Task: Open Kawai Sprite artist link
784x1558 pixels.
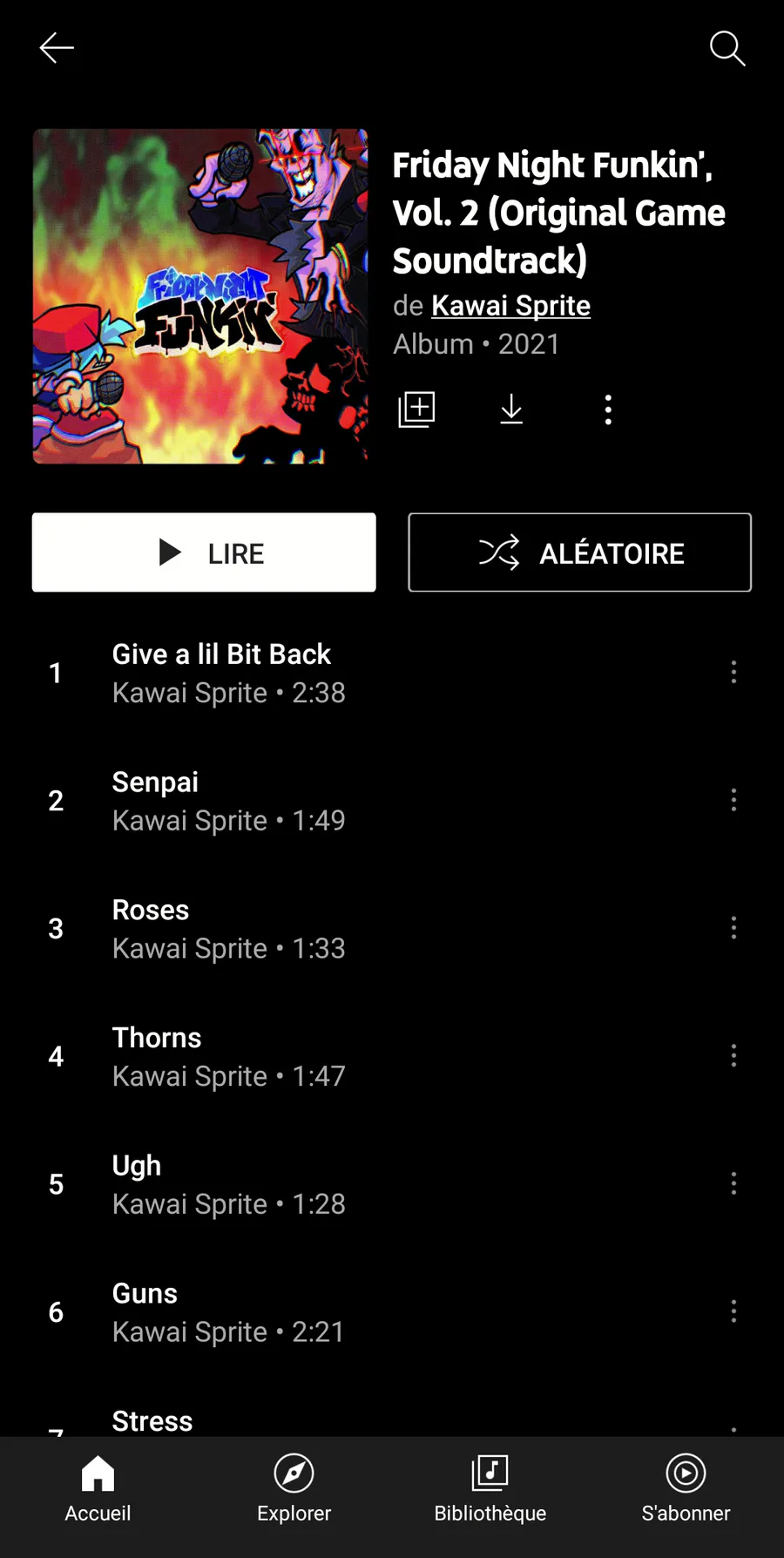Action: [510, 306]
